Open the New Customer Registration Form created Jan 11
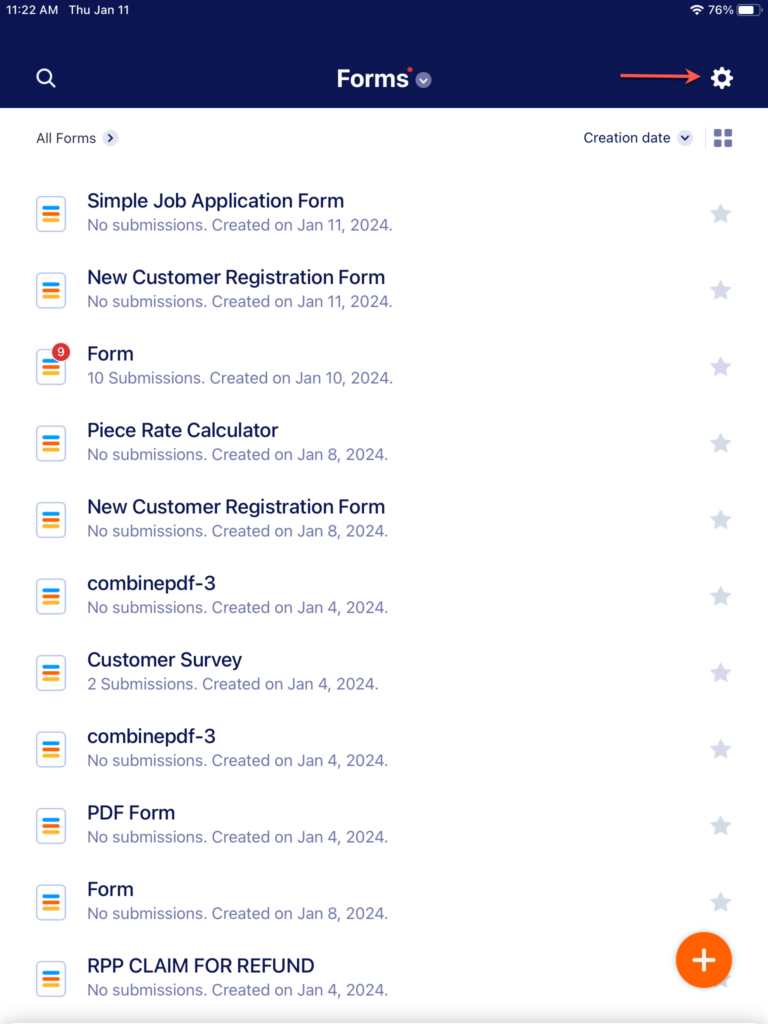This screenshot has width=768, height=1024. (x=236, y=277)
